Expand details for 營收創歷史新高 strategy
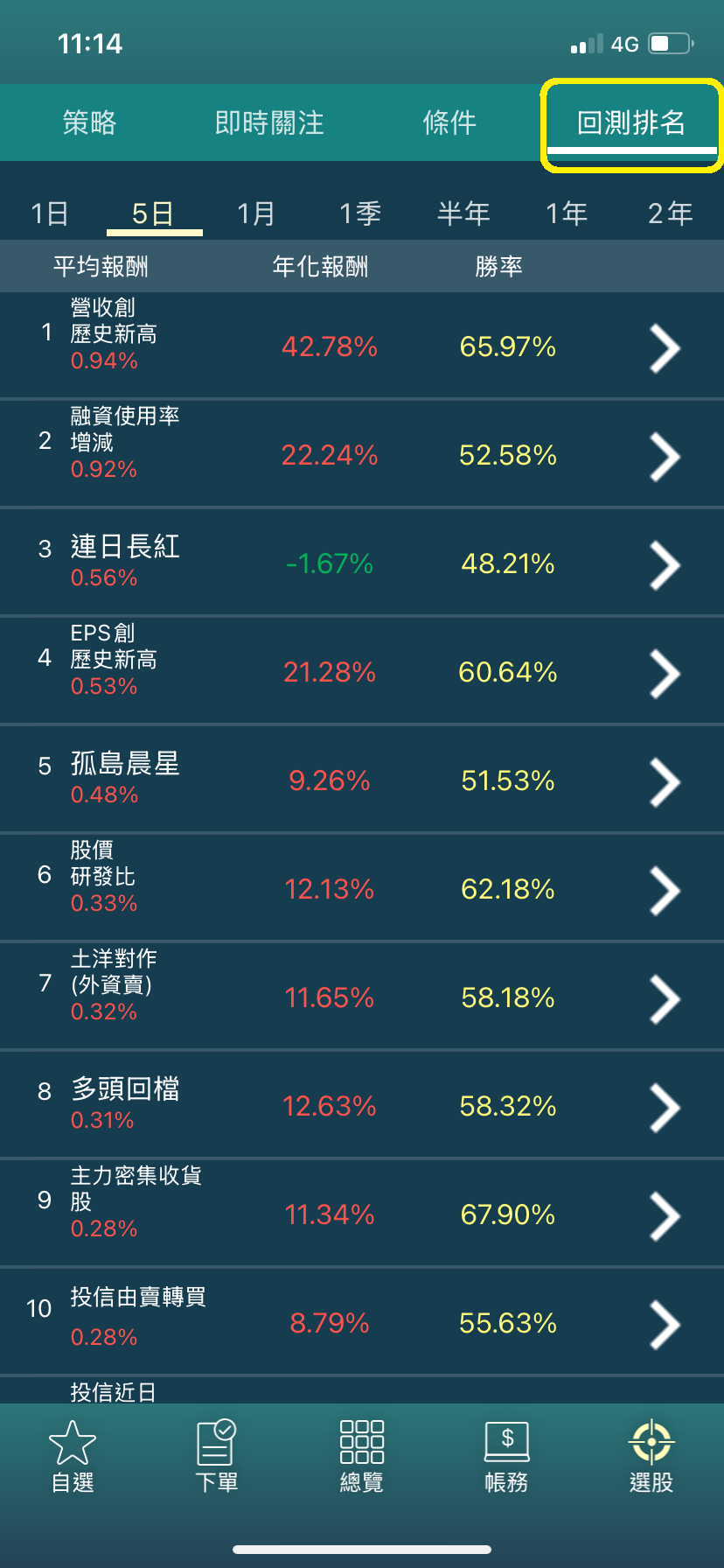Image resolution: width=724 pixels, height=1568 pixels. (663, 347)
